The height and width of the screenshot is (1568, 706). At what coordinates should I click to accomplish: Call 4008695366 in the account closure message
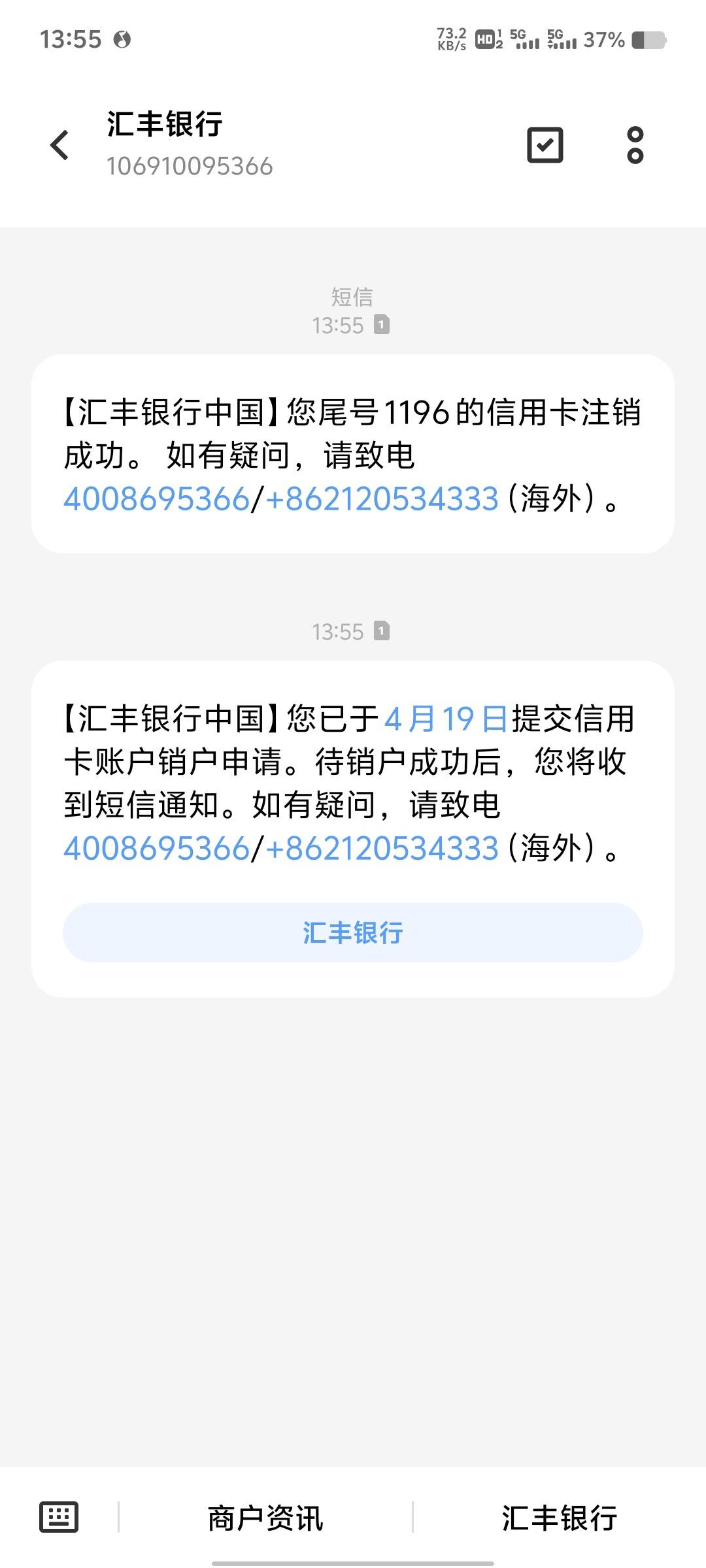tap(157, 849)
